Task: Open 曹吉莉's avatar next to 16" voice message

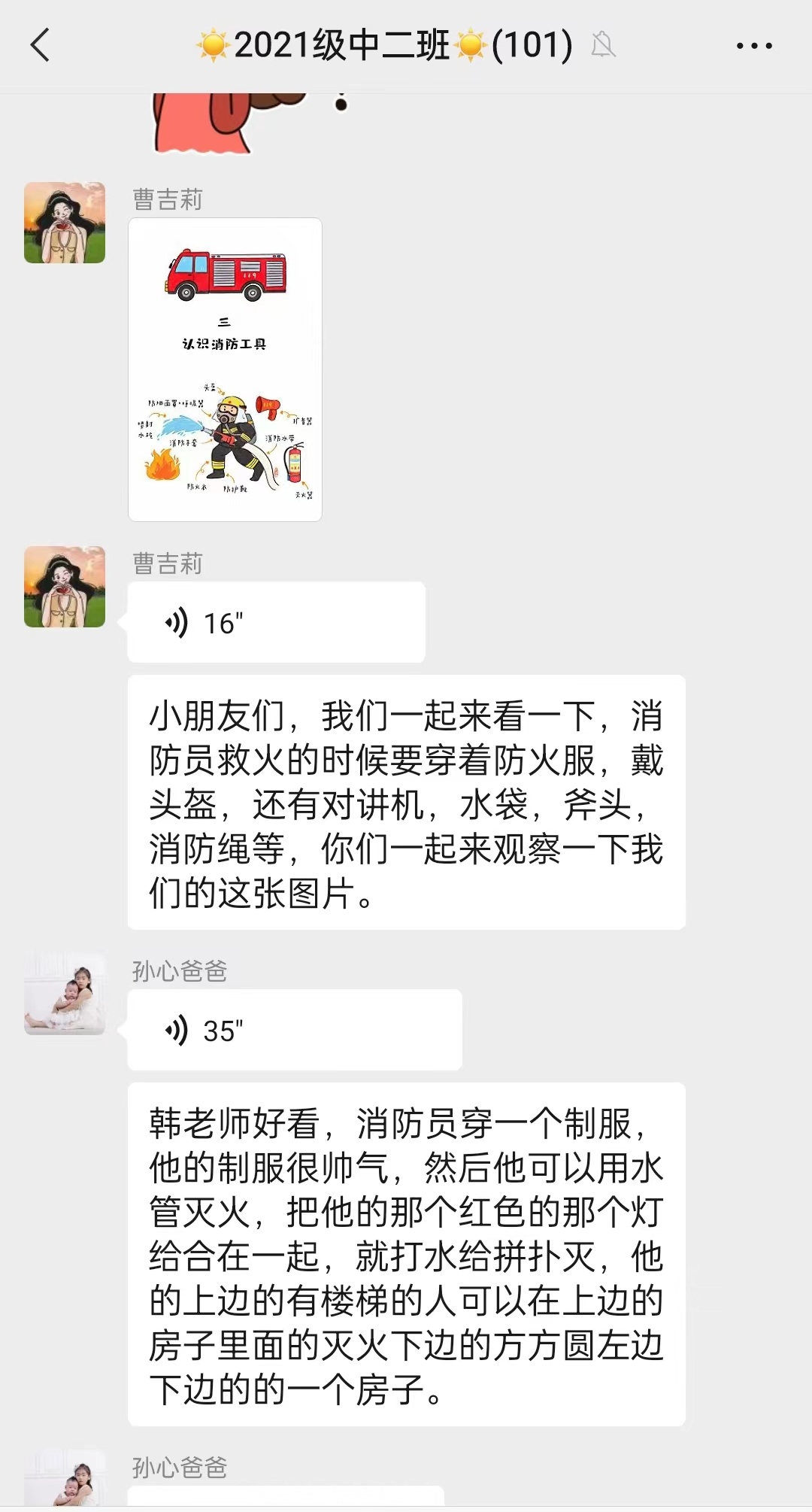Action: tap(65, 587)
